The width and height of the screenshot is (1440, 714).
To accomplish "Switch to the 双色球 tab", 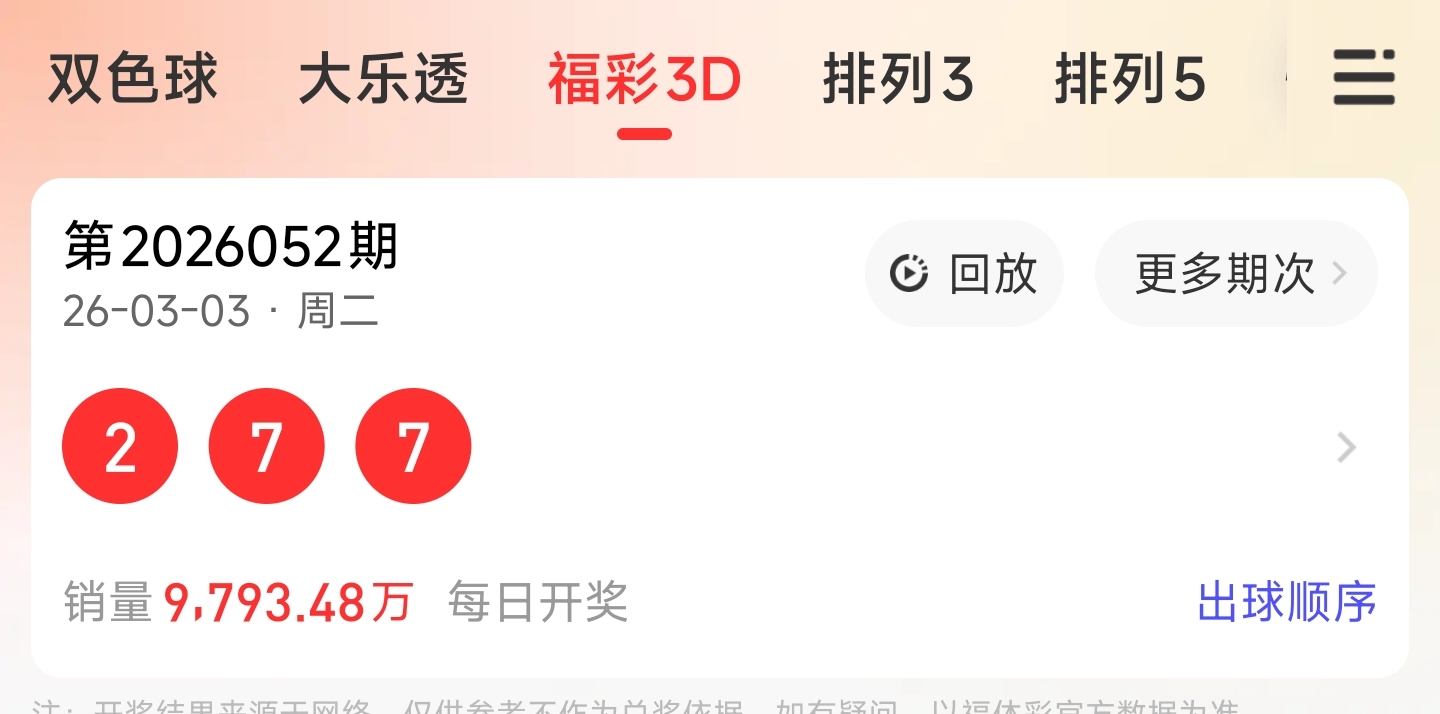I will [133, 80].
